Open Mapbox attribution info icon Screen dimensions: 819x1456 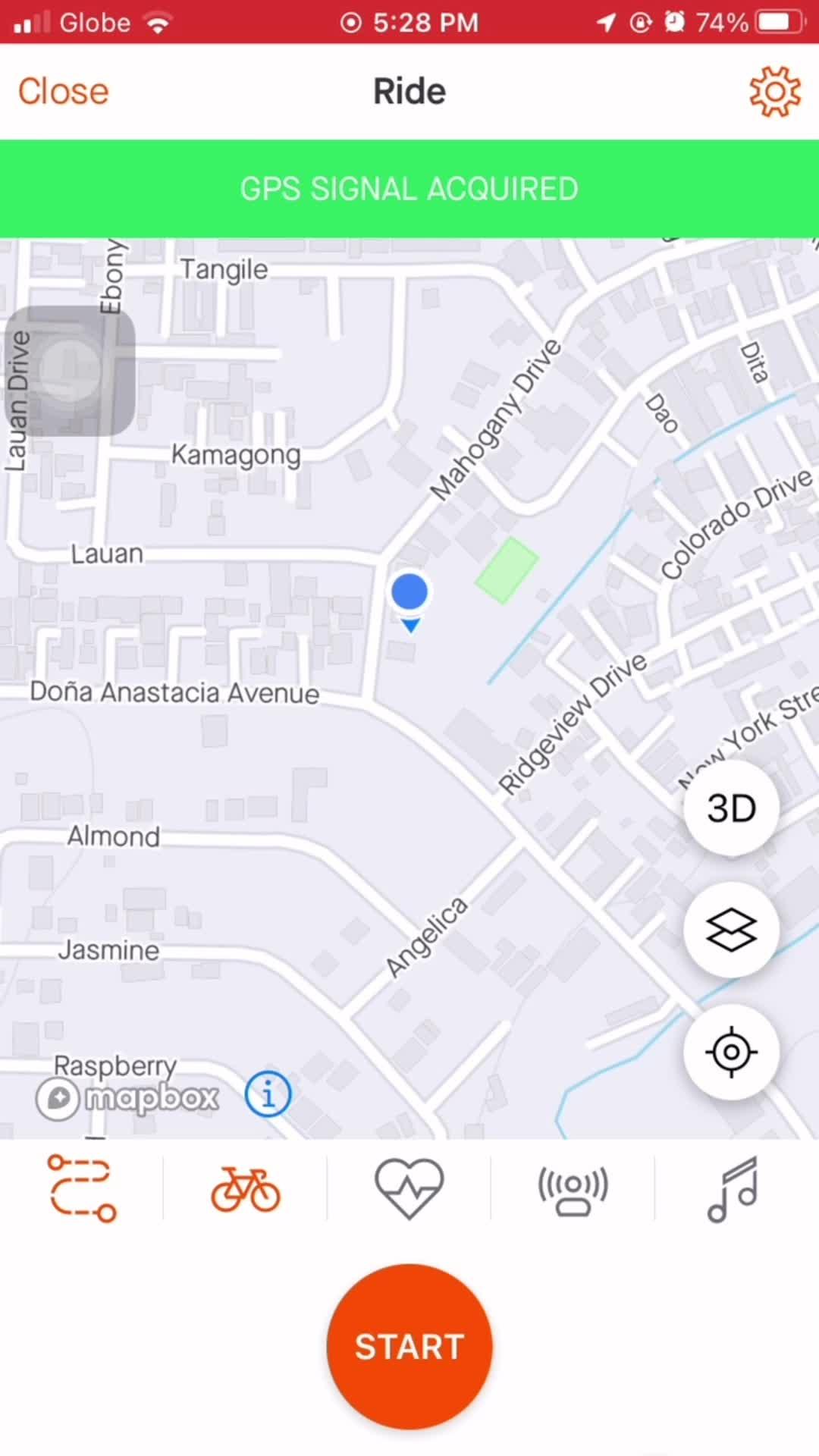pos(268,1094)
